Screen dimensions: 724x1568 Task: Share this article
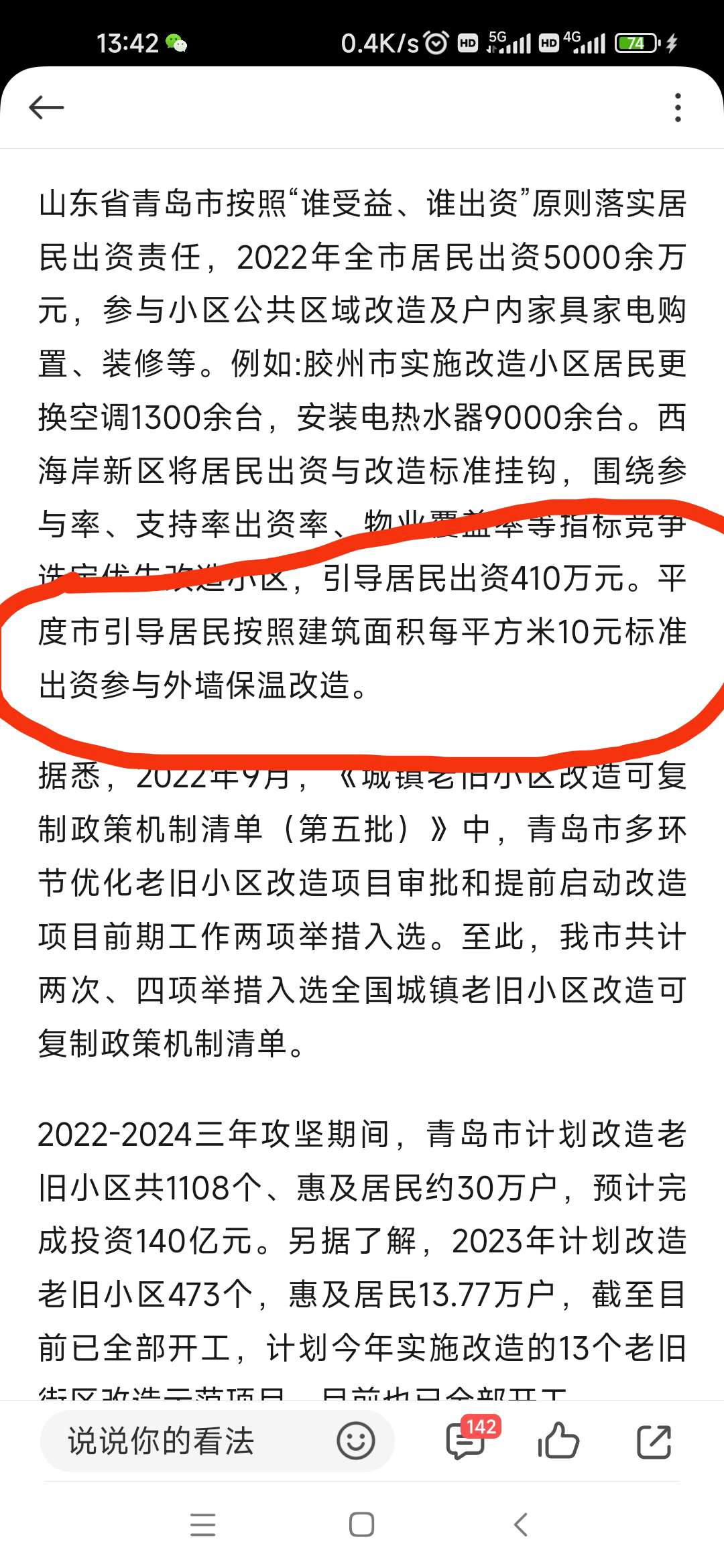point(654,1441)
